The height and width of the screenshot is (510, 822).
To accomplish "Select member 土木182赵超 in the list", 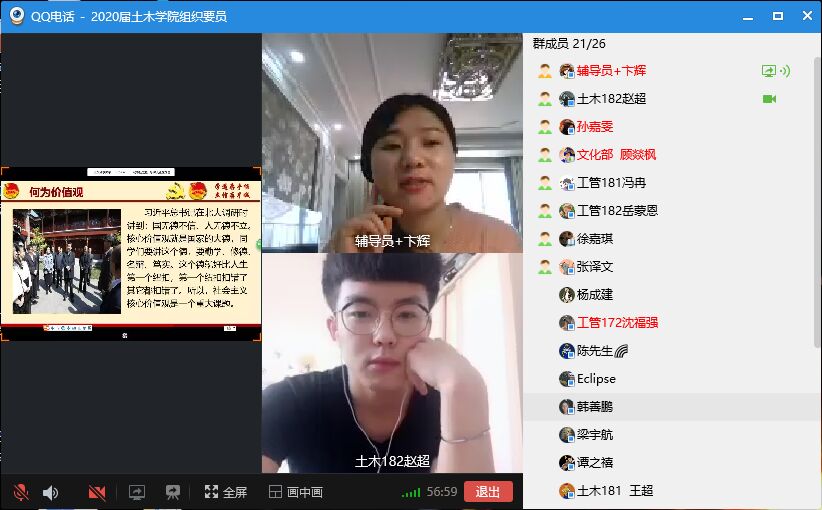I will pyautogui.click(x=611, y=99).
